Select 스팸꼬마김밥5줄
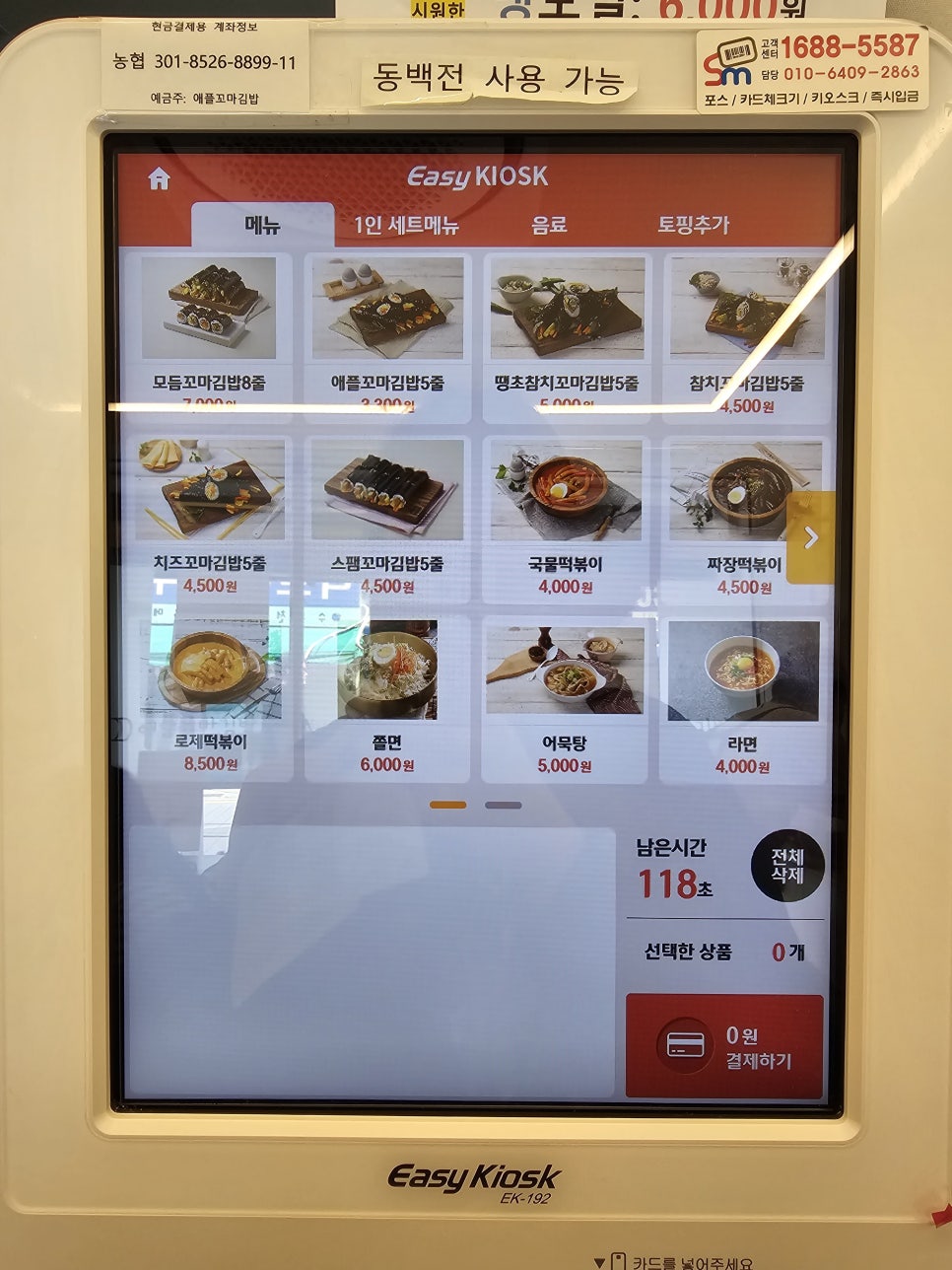Viewport: 952px width, 1270px height. (x=387, y=513)
